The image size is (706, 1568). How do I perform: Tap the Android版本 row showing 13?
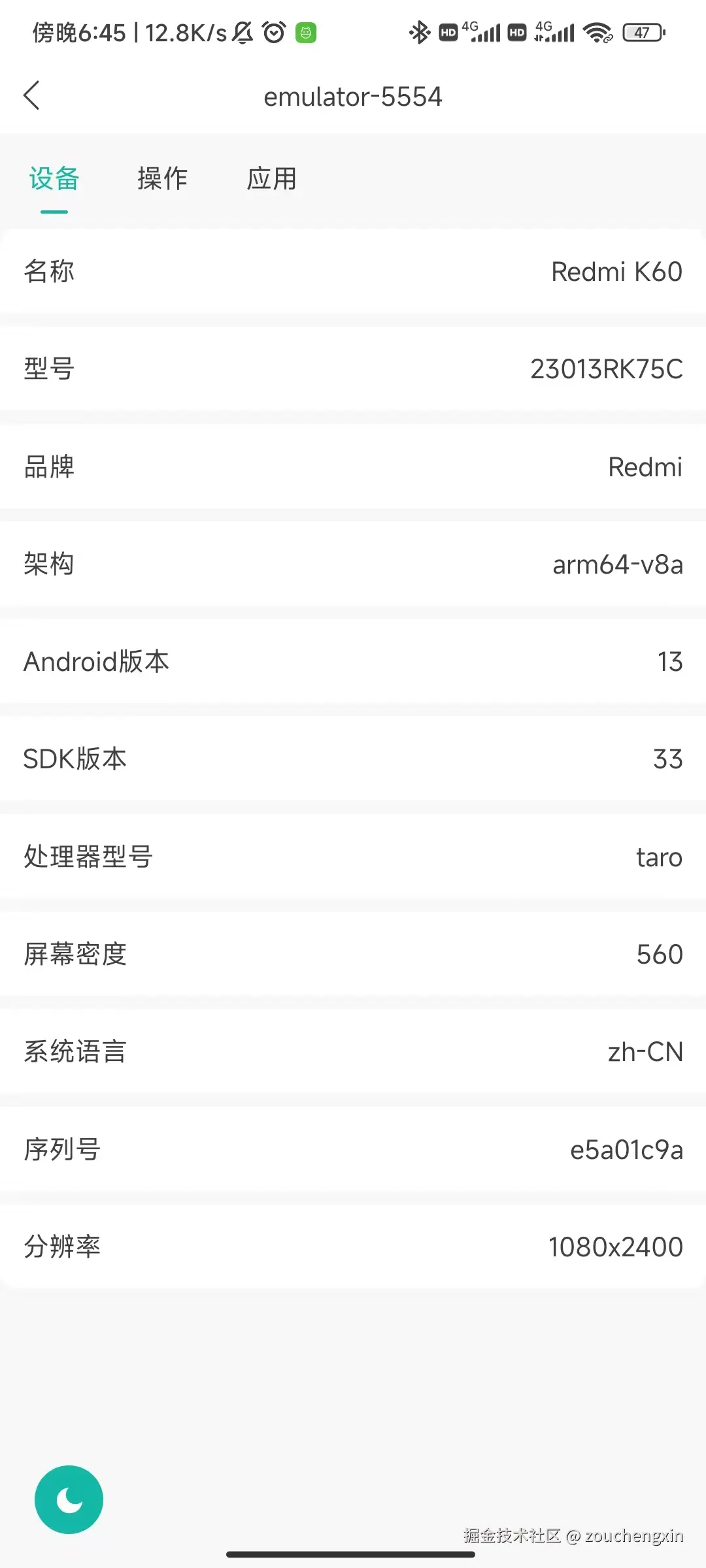click(353, 662)
